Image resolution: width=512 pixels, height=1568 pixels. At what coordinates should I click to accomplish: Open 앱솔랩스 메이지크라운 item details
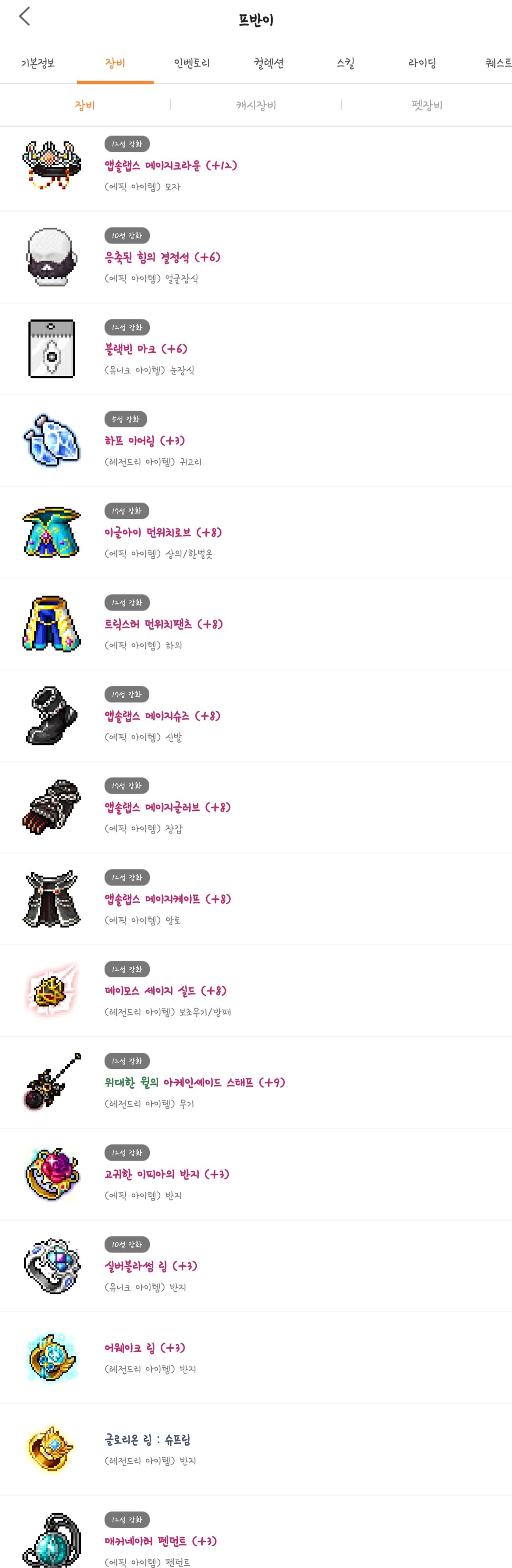pyautogui.click(x=170, y=166)
